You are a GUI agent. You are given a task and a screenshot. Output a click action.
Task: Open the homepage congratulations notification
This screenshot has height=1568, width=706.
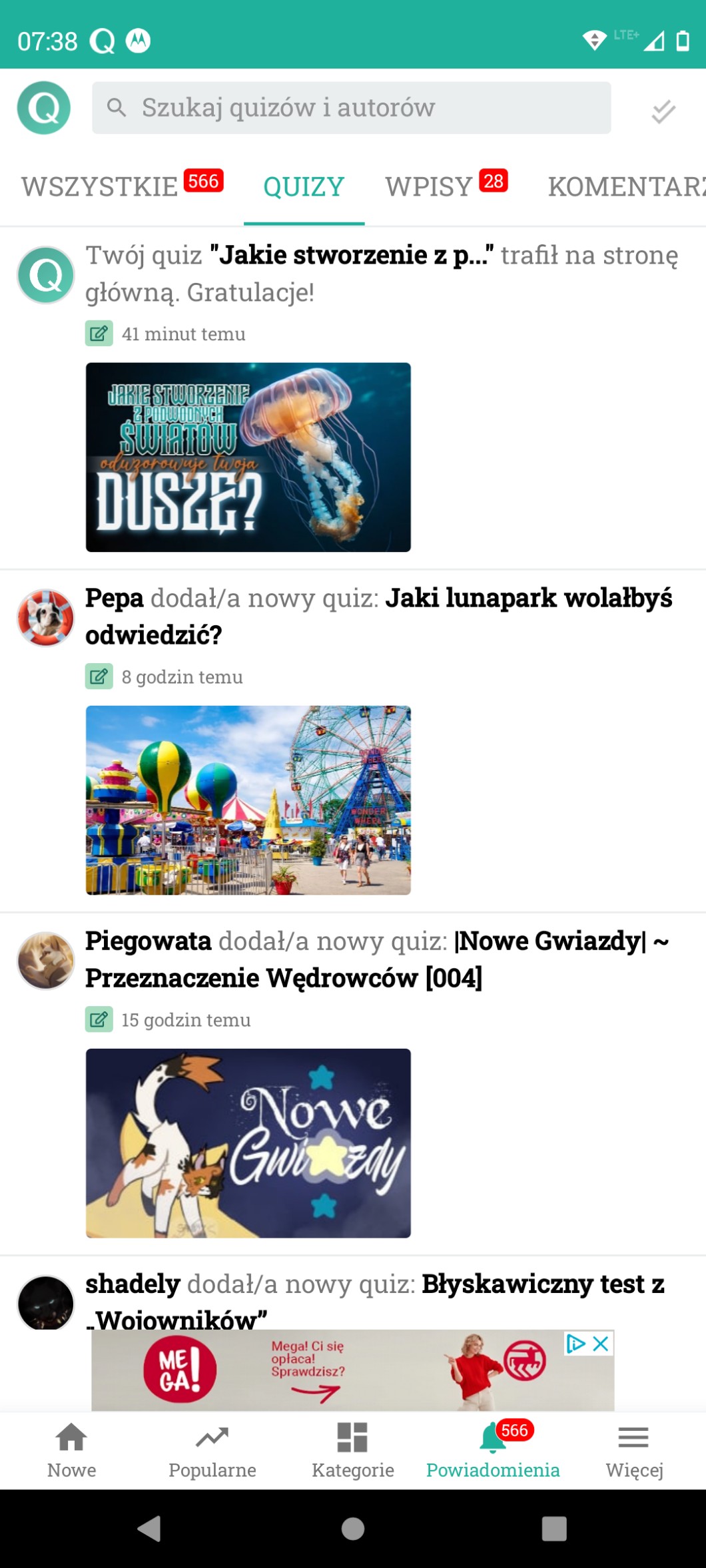381,273
